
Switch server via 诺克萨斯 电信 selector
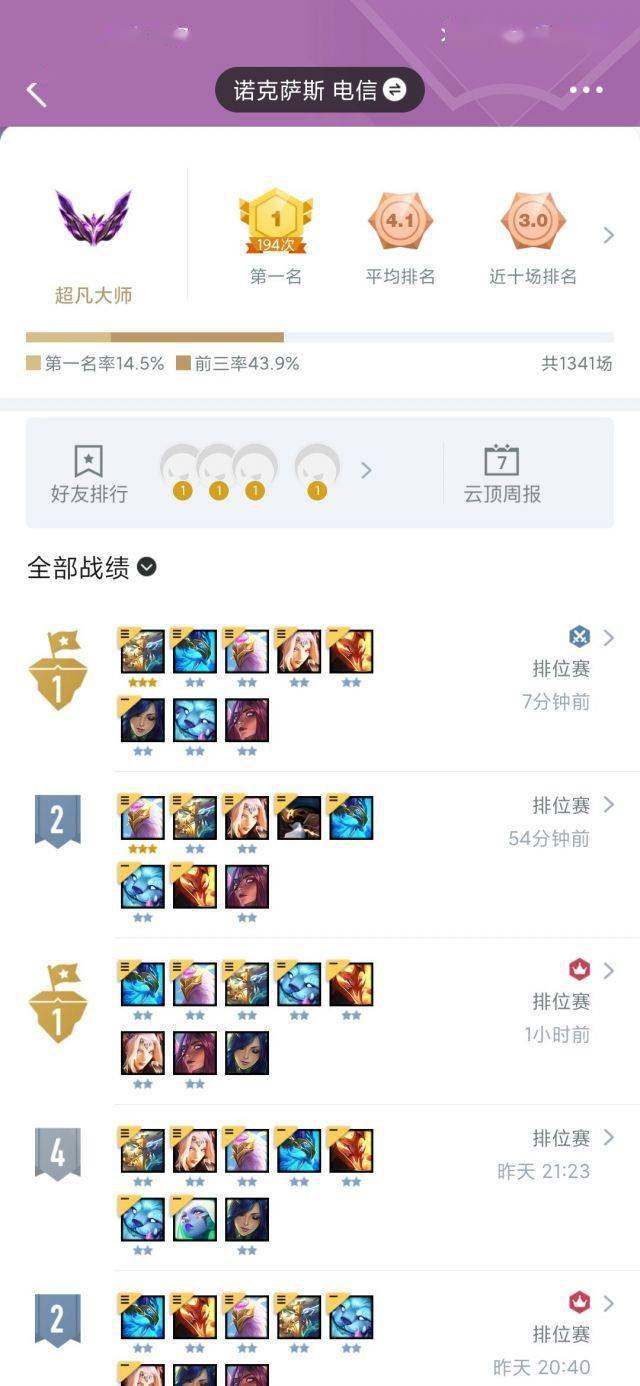pyautogui.click(x=319, y=91)
